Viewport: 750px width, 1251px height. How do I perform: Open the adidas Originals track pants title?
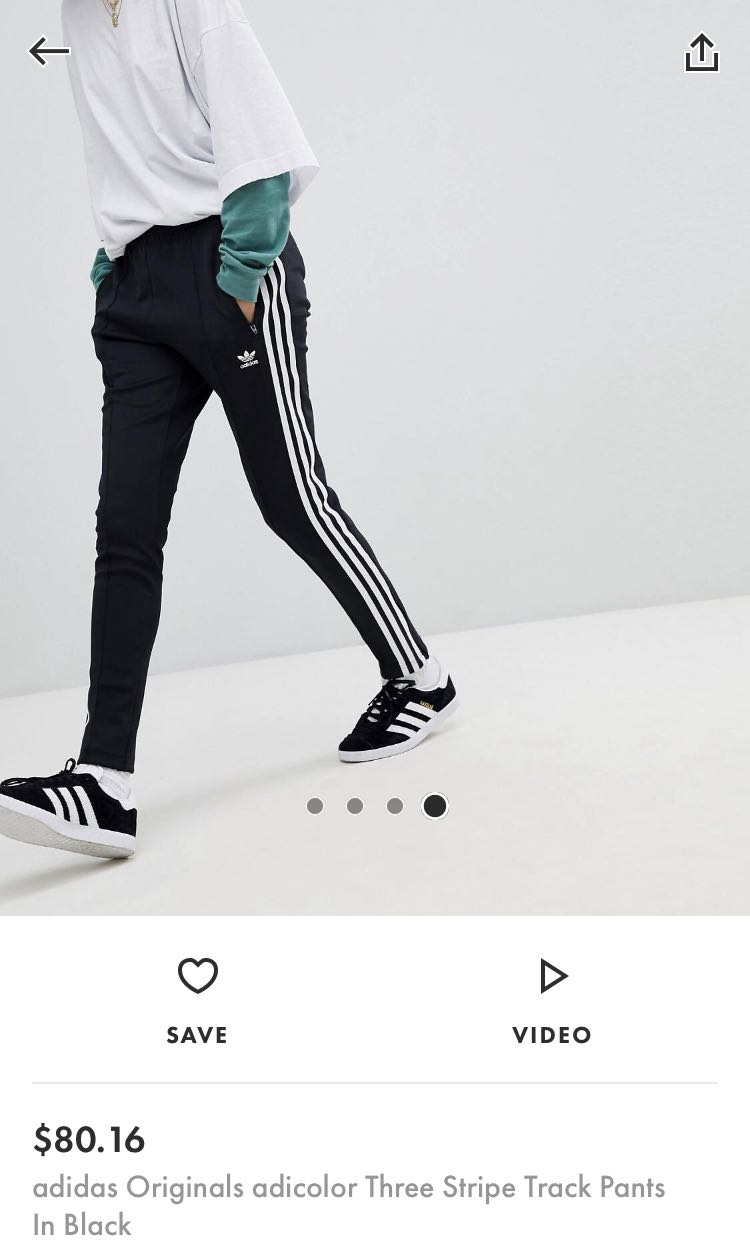(x=349, y=1188)
